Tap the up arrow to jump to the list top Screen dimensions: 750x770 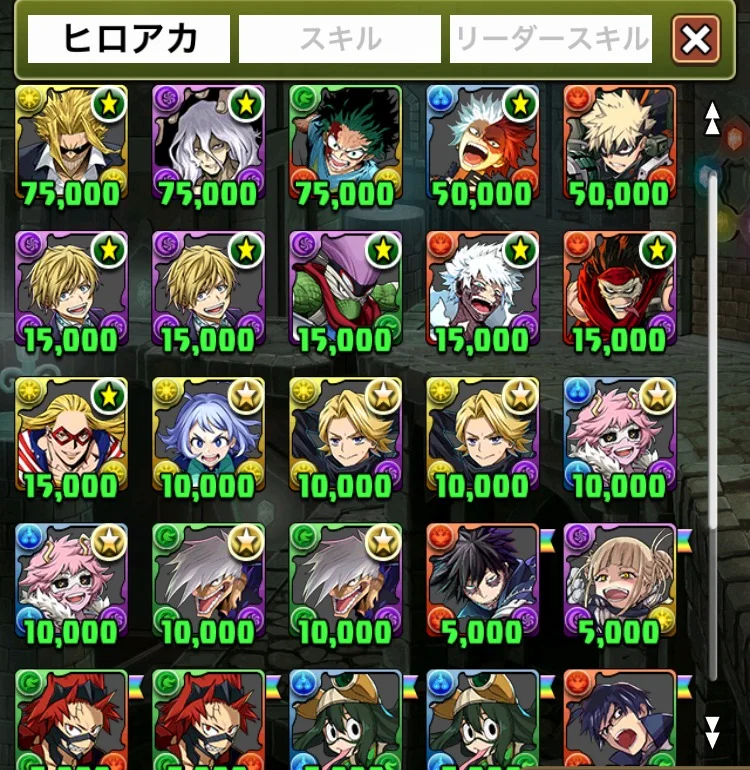click(x=711, y=118)
